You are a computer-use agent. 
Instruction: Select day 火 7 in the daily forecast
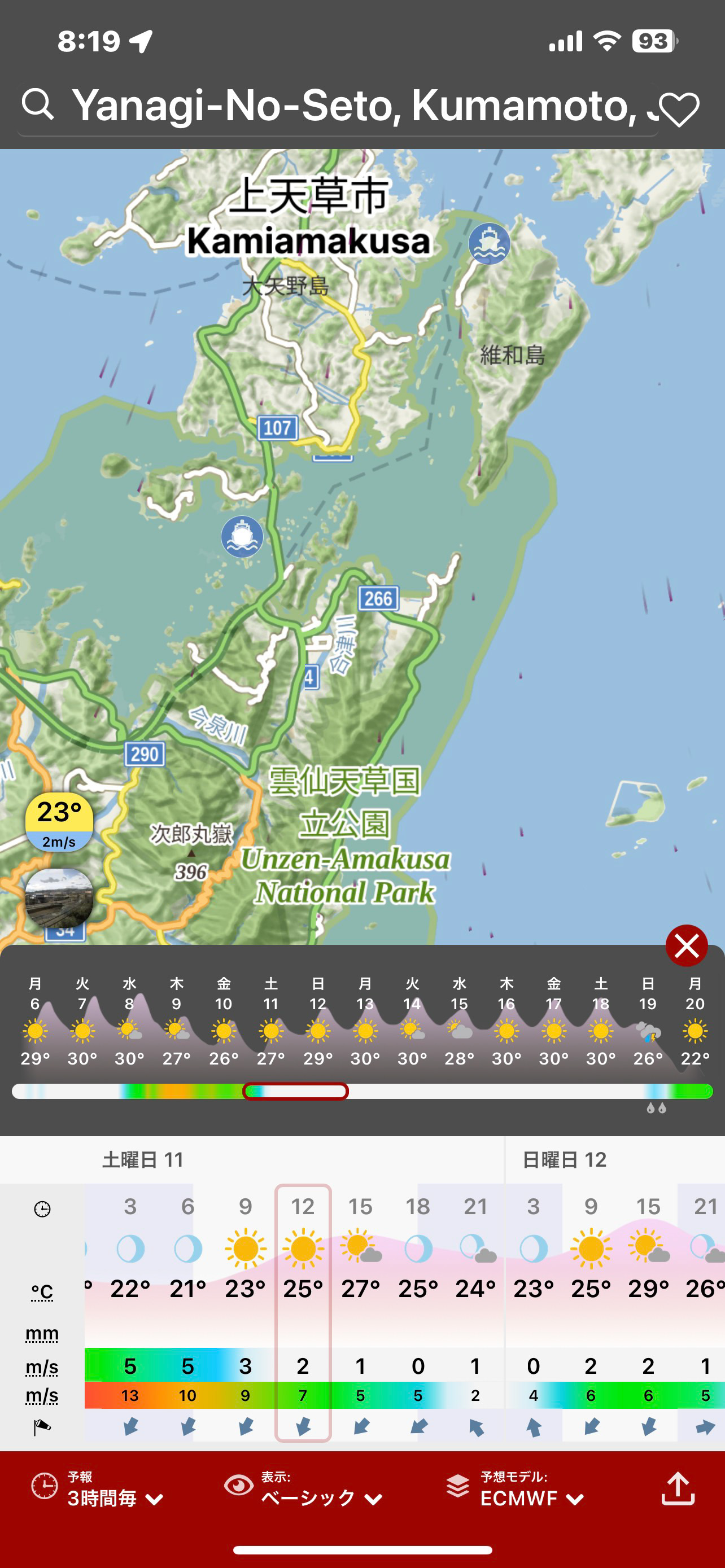point(82,1024)
